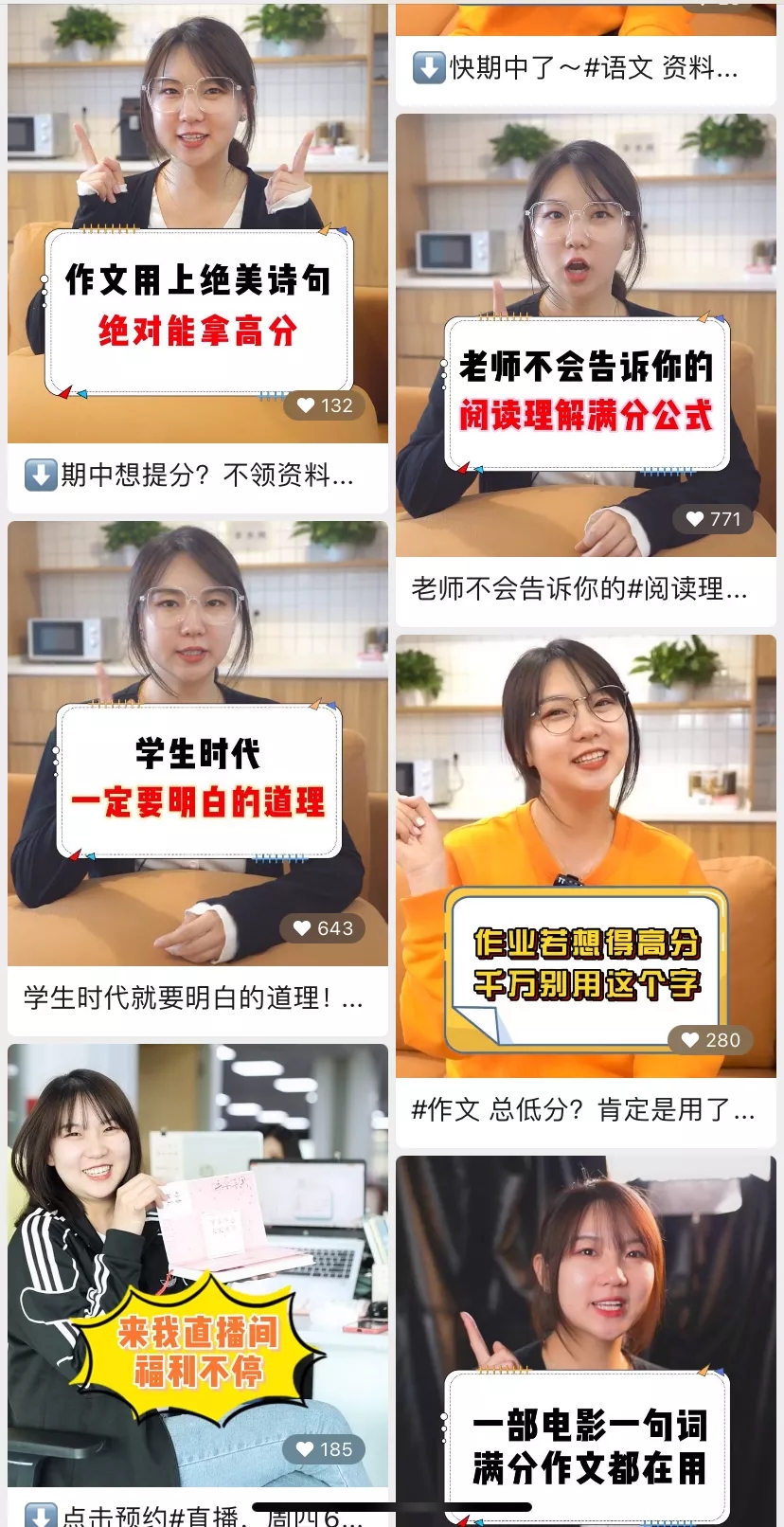Like the video with 643 likes
Screen dimensions: 784x1527
tap(302, 928)
